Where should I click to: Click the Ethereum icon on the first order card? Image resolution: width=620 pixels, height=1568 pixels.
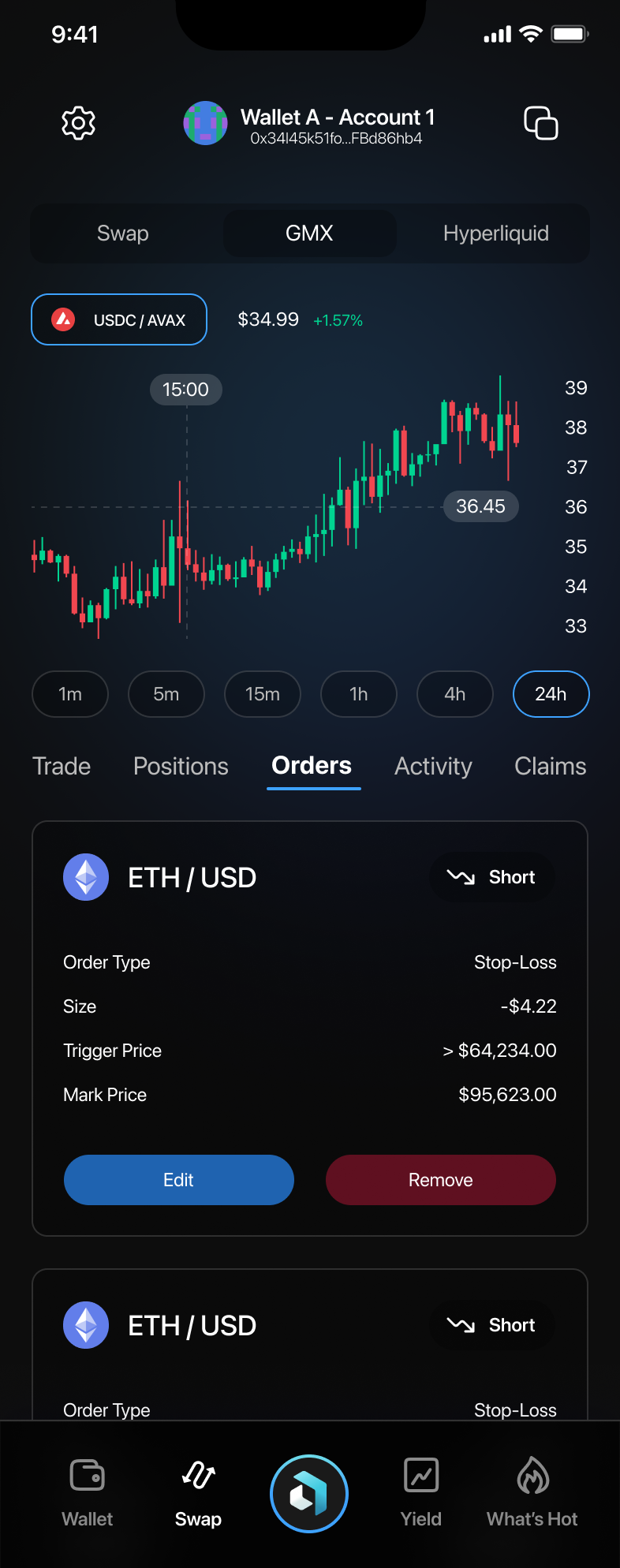point(85,876)
